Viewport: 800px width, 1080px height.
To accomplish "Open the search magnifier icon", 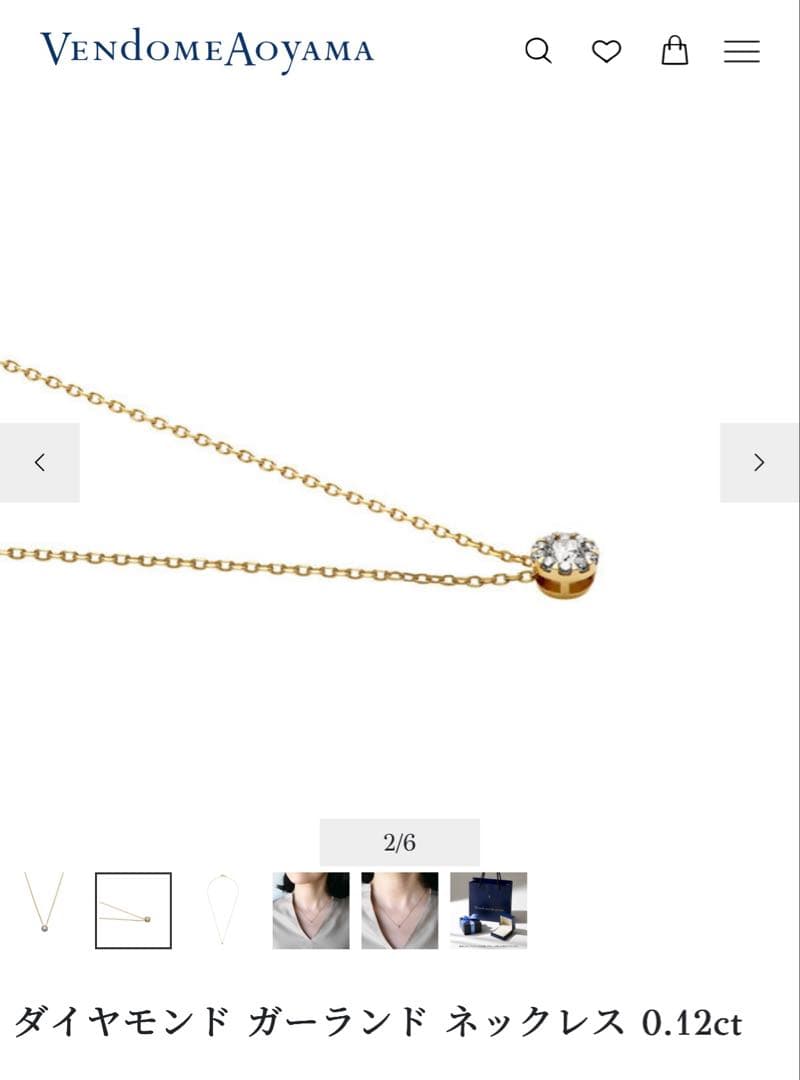I will tap(538, 51).
